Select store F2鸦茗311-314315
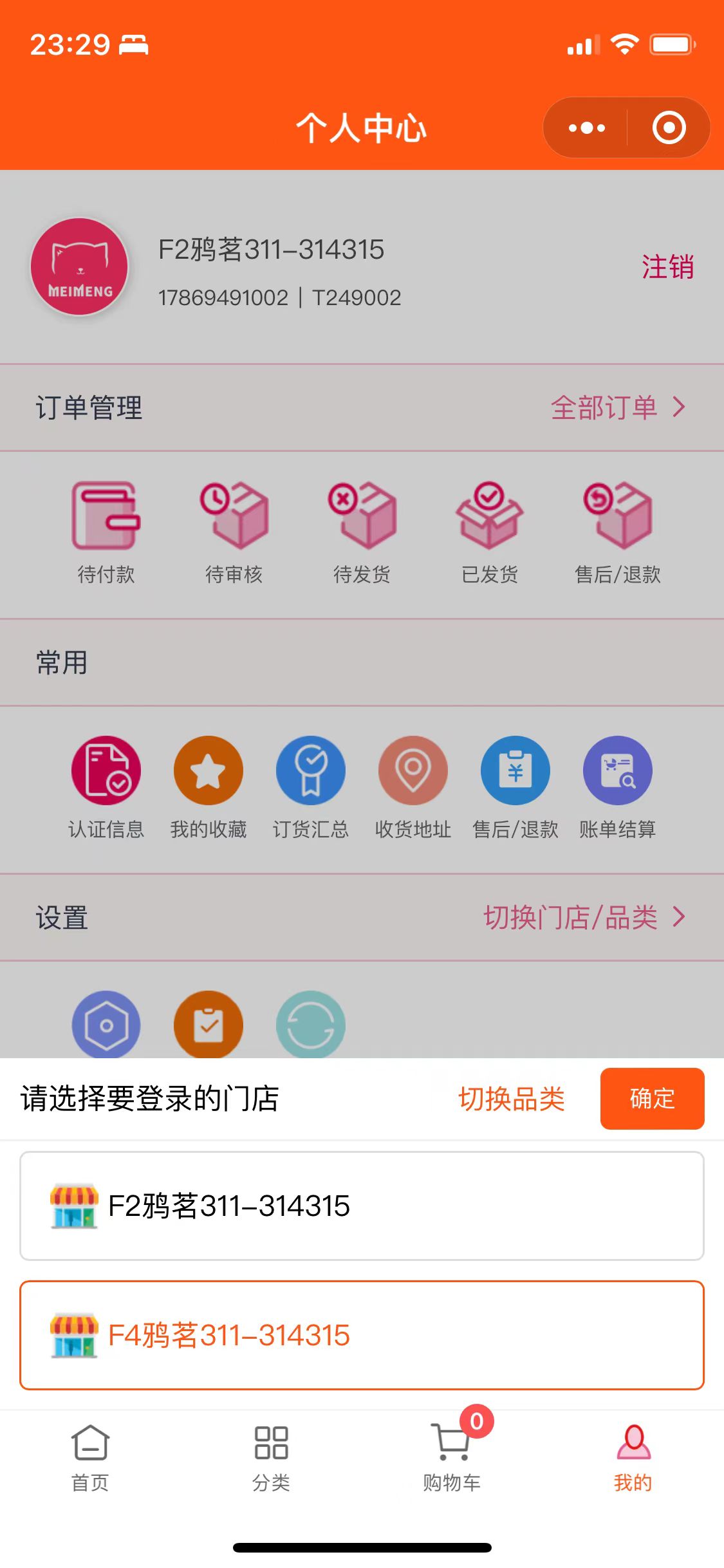 pos(362,1206)
